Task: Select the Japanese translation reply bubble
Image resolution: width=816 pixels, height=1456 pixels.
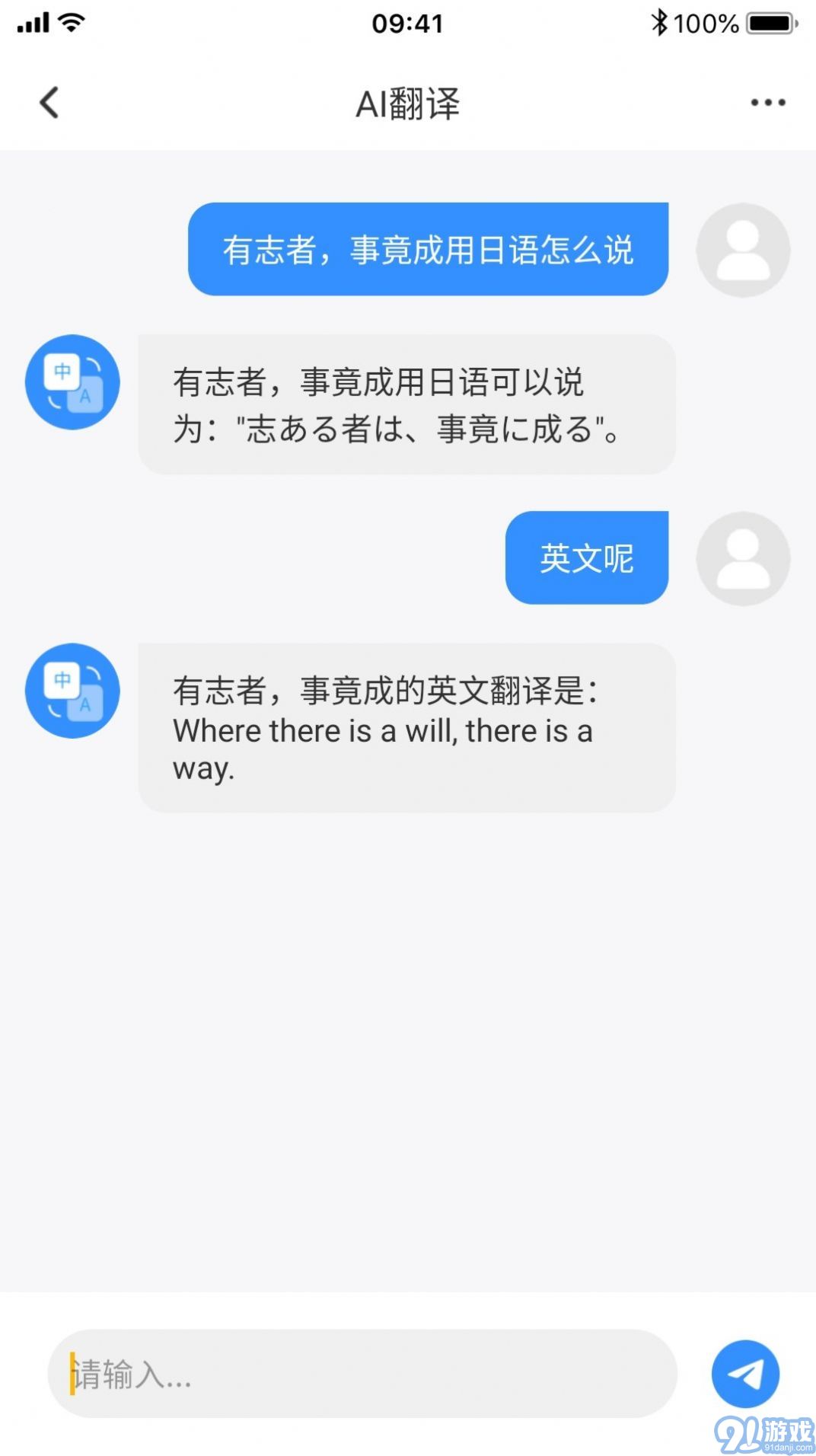Action: click(x=406, y=404)
